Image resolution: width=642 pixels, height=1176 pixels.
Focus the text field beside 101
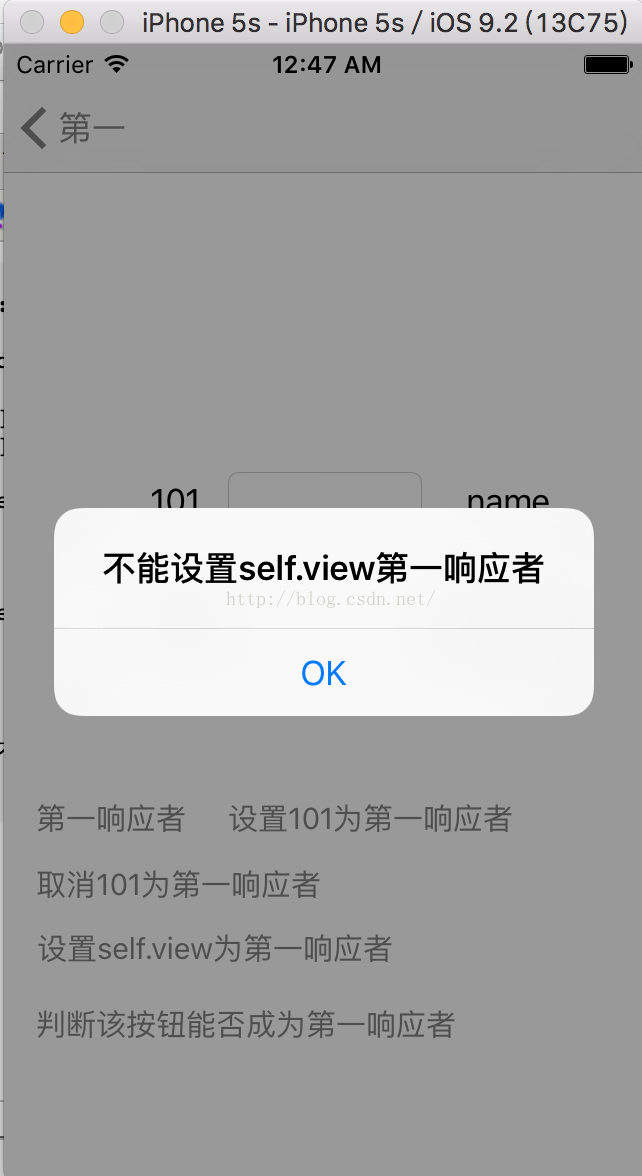(325, 490)
